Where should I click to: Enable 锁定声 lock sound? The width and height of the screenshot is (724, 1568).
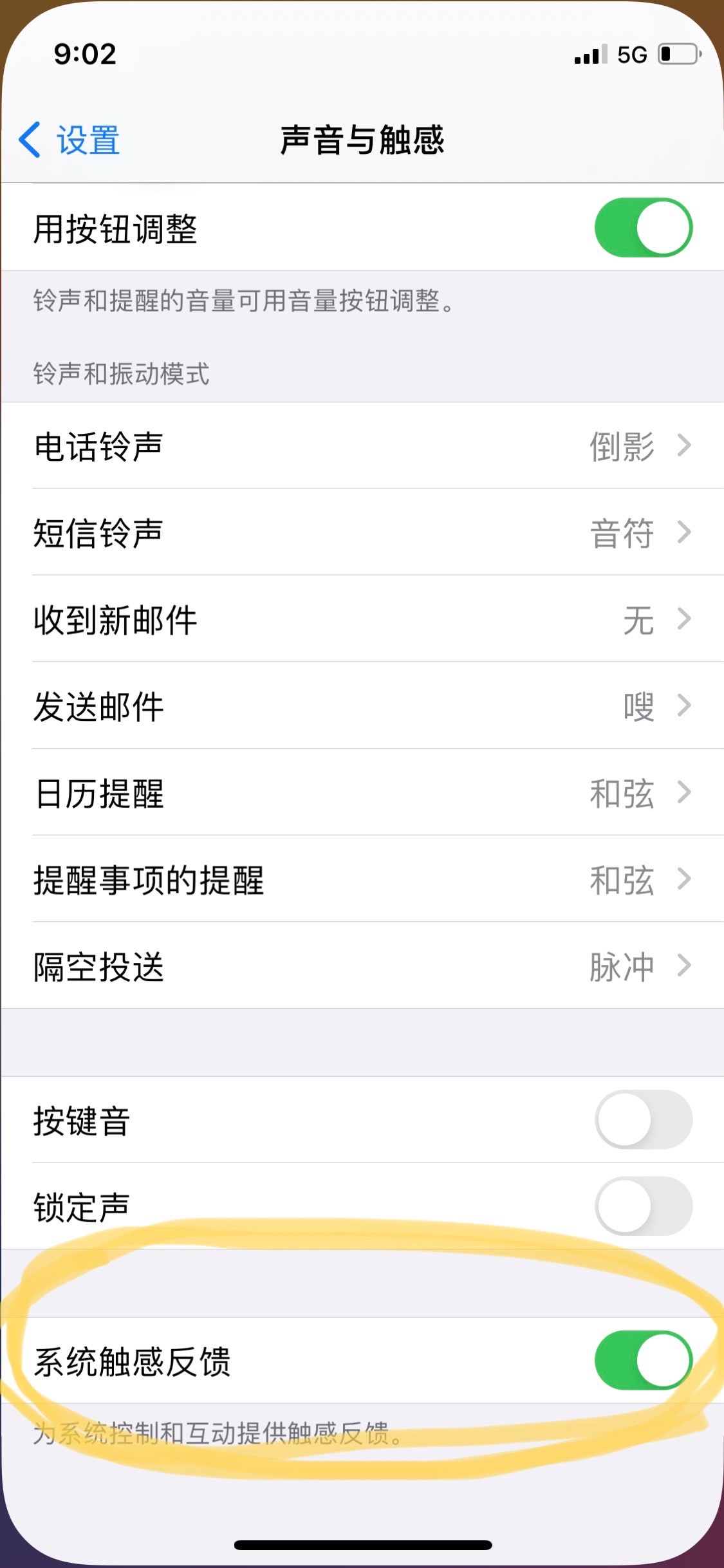tap(643, 1206)
